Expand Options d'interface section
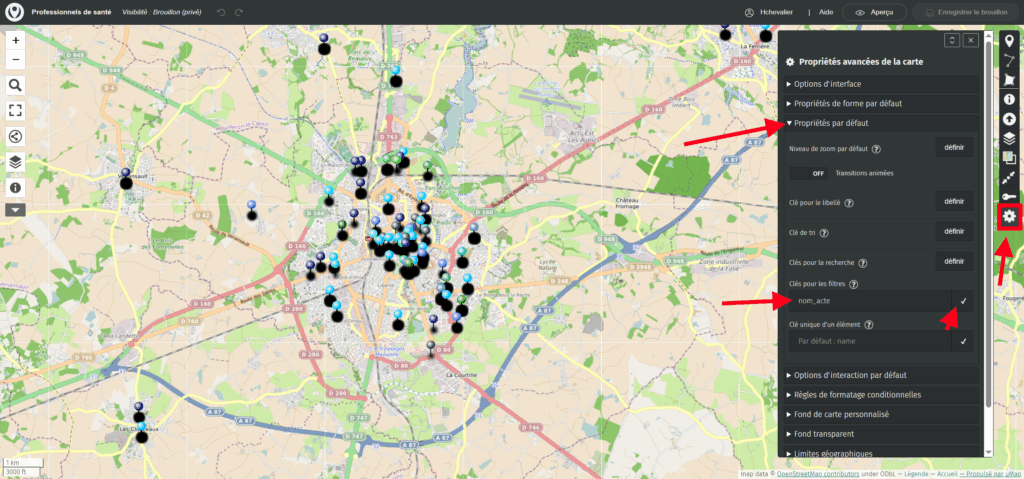 coord(827,84)
